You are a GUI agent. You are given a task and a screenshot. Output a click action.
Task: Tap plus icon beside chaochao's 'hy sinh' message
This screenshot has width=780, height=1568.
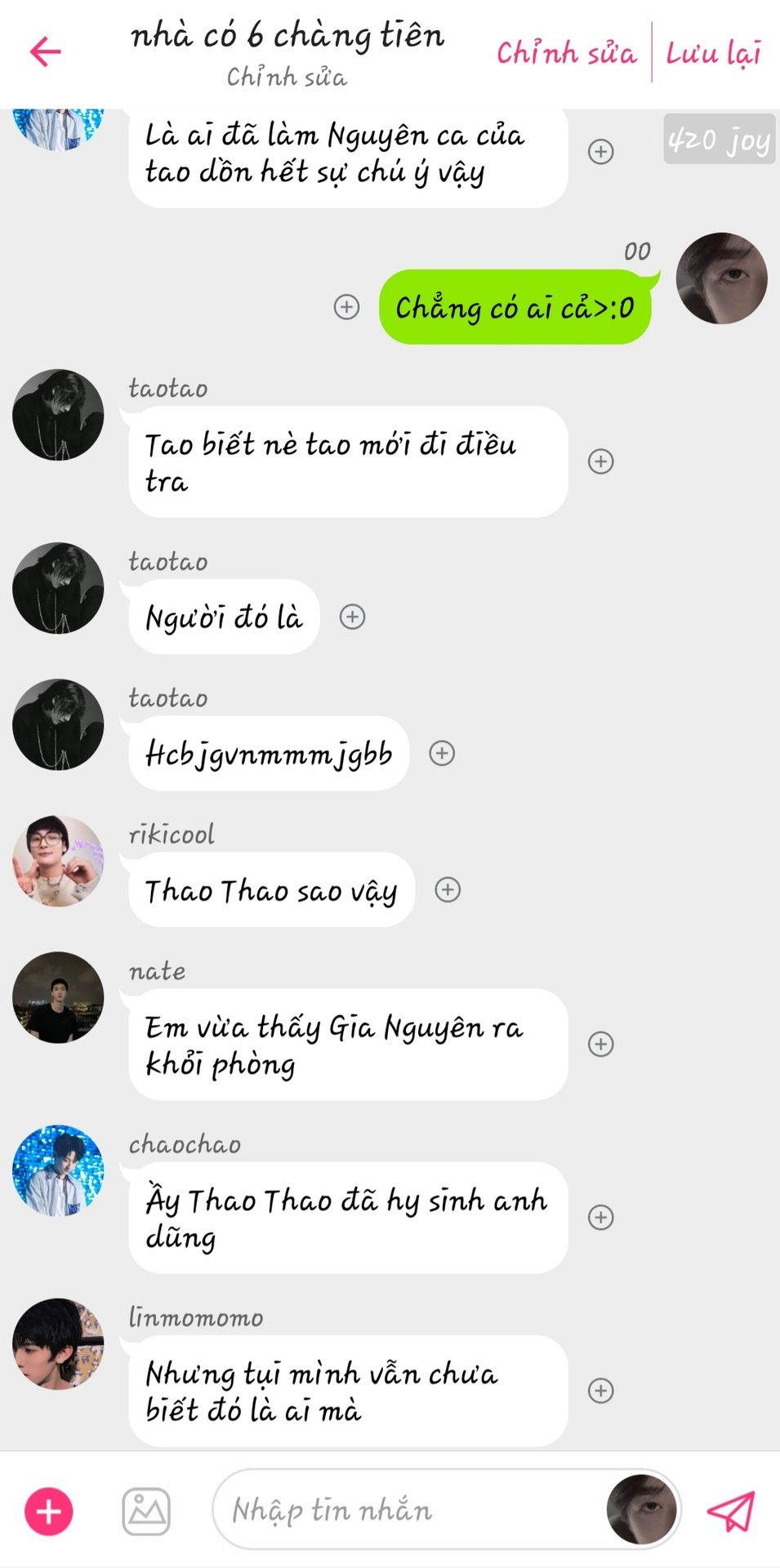point(601,1217)
